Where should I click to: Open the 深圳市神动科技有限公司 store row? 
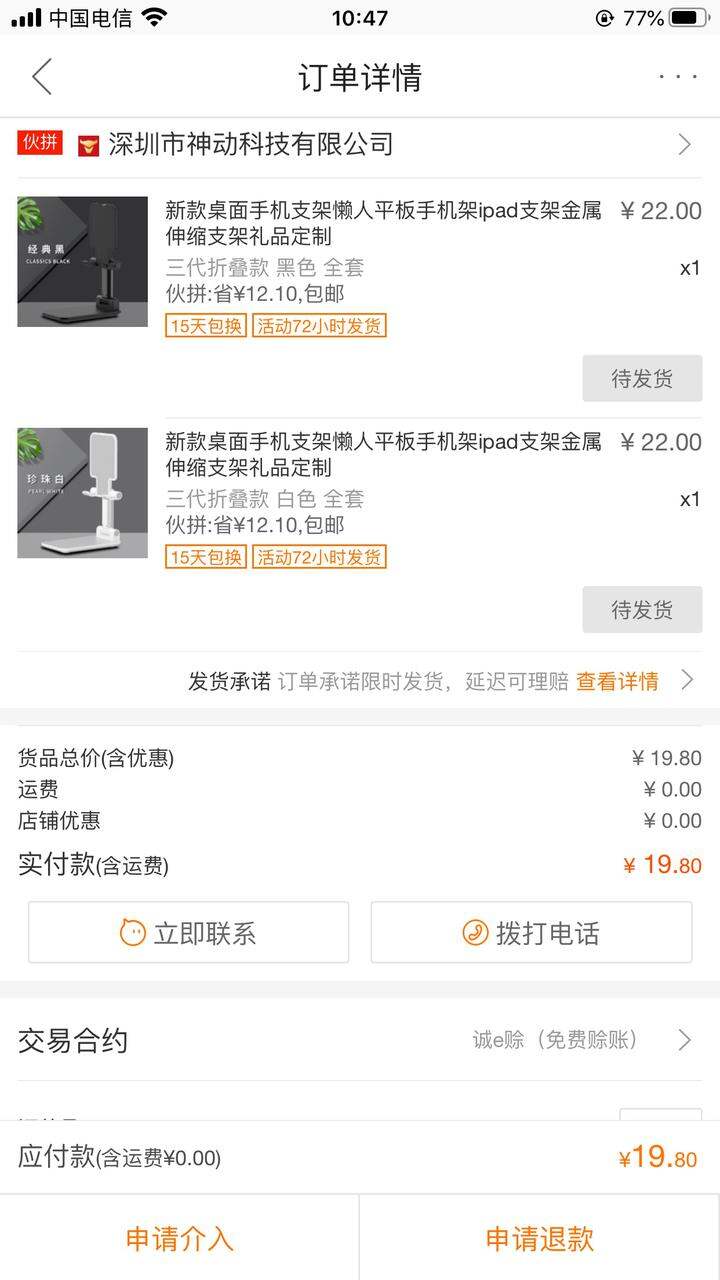click(360, 145)
